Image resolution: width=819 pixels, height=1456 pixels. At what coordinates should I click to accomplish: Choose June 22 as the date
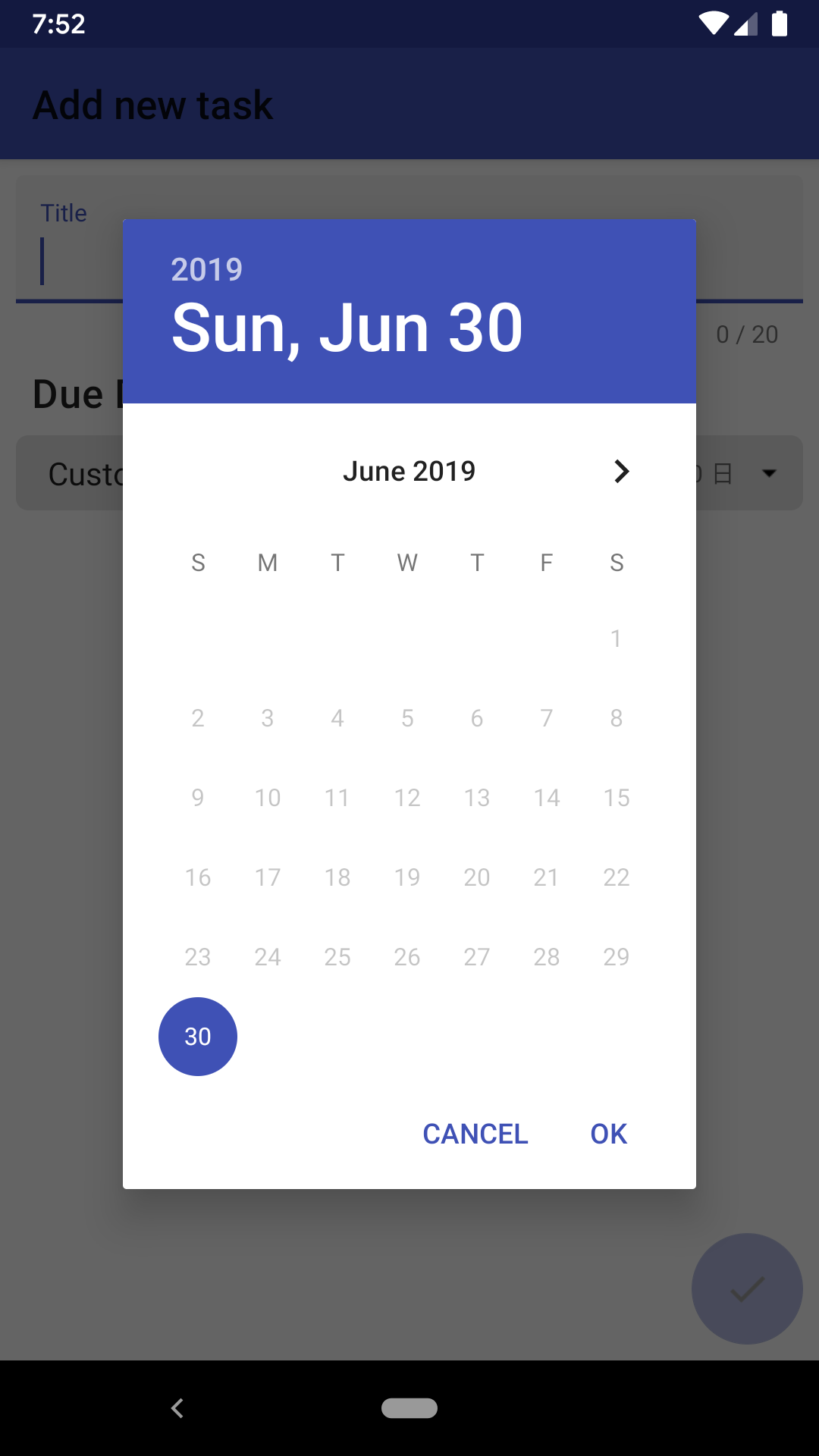(616, 877)
